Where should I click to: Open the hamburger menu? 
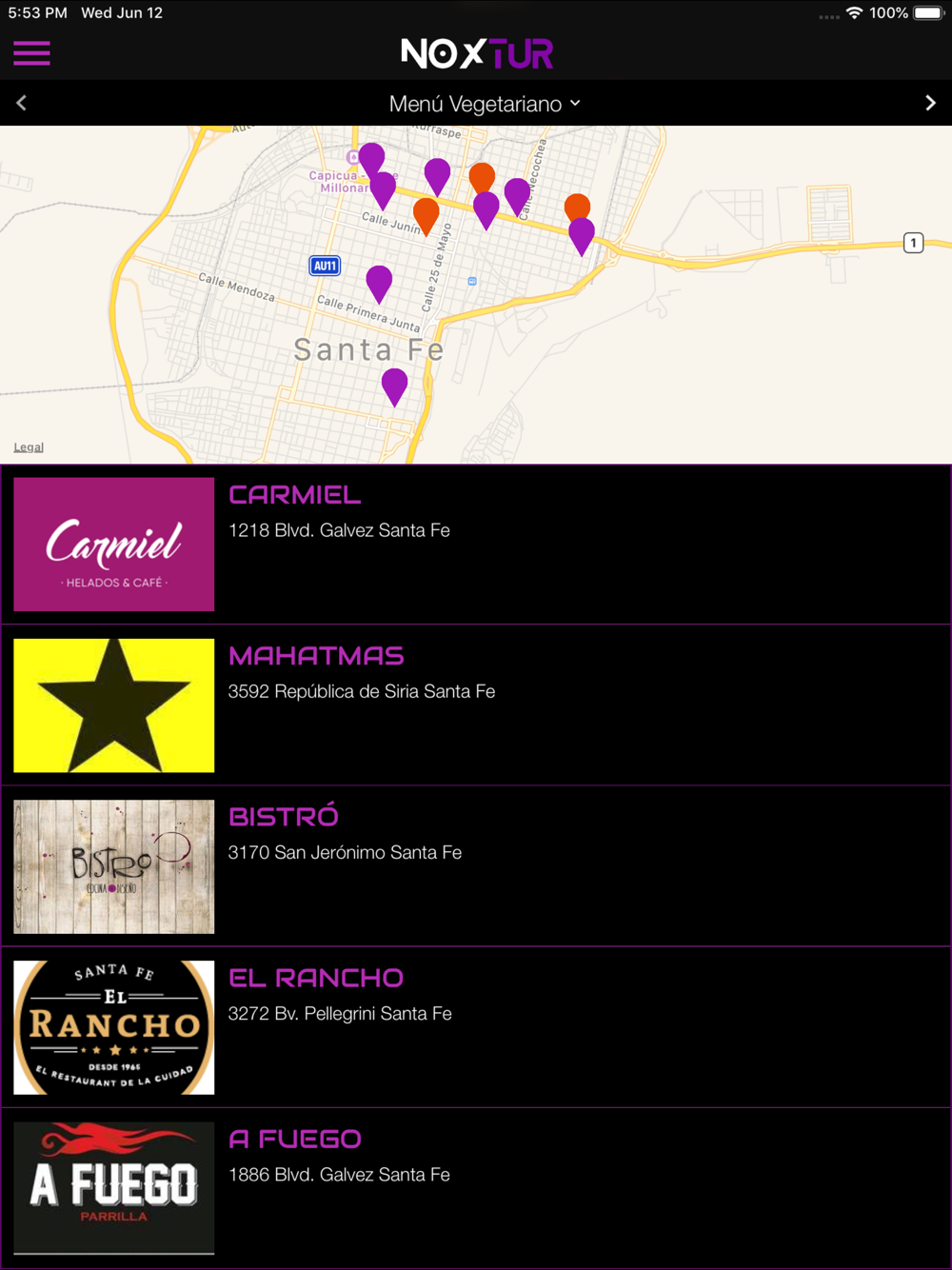(x=31, y=53)
